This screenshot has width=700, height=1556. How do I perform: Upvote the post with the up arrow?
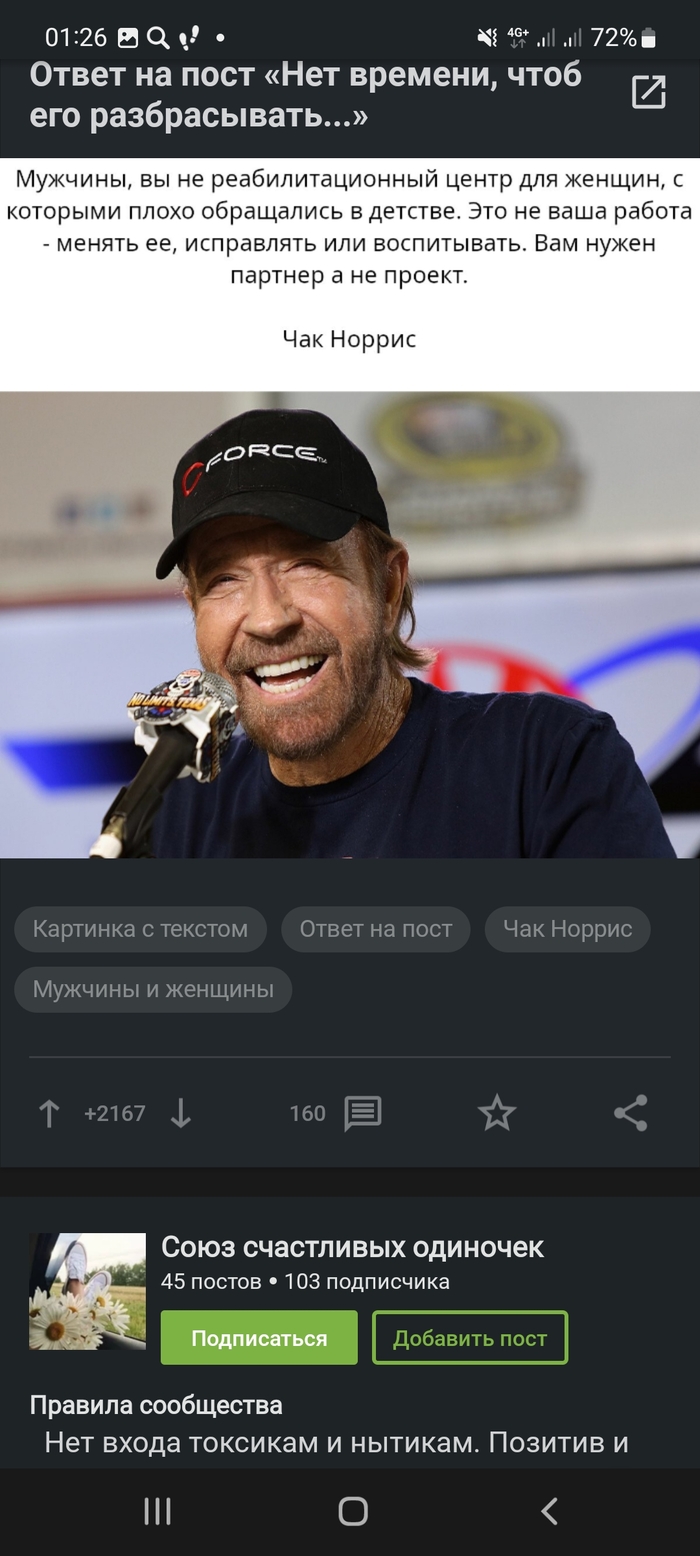[48, 1113]
